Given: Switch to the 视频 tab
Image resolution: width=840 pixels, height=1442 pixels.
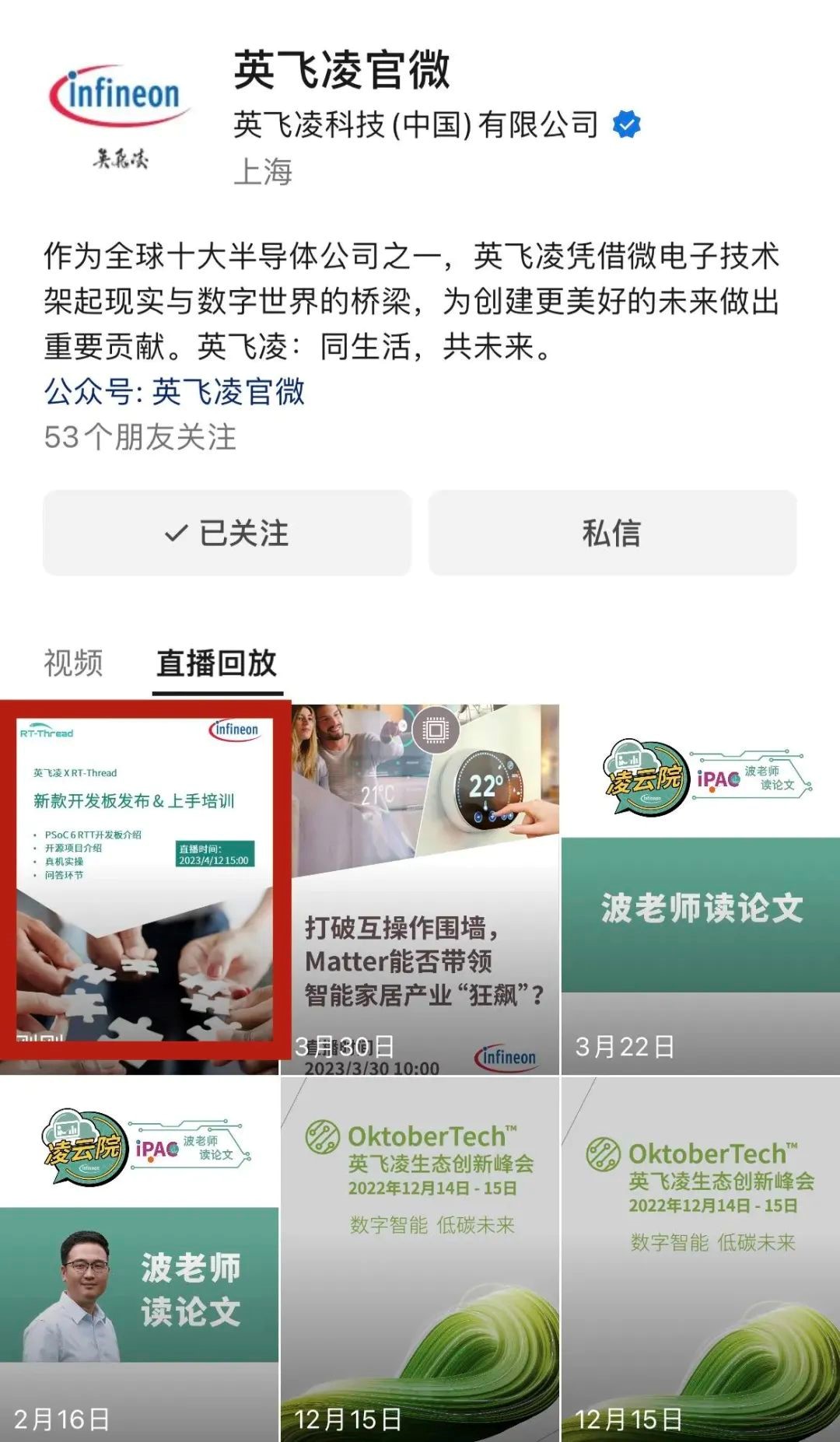Looking at the screenshot, I should pos(73,663).
